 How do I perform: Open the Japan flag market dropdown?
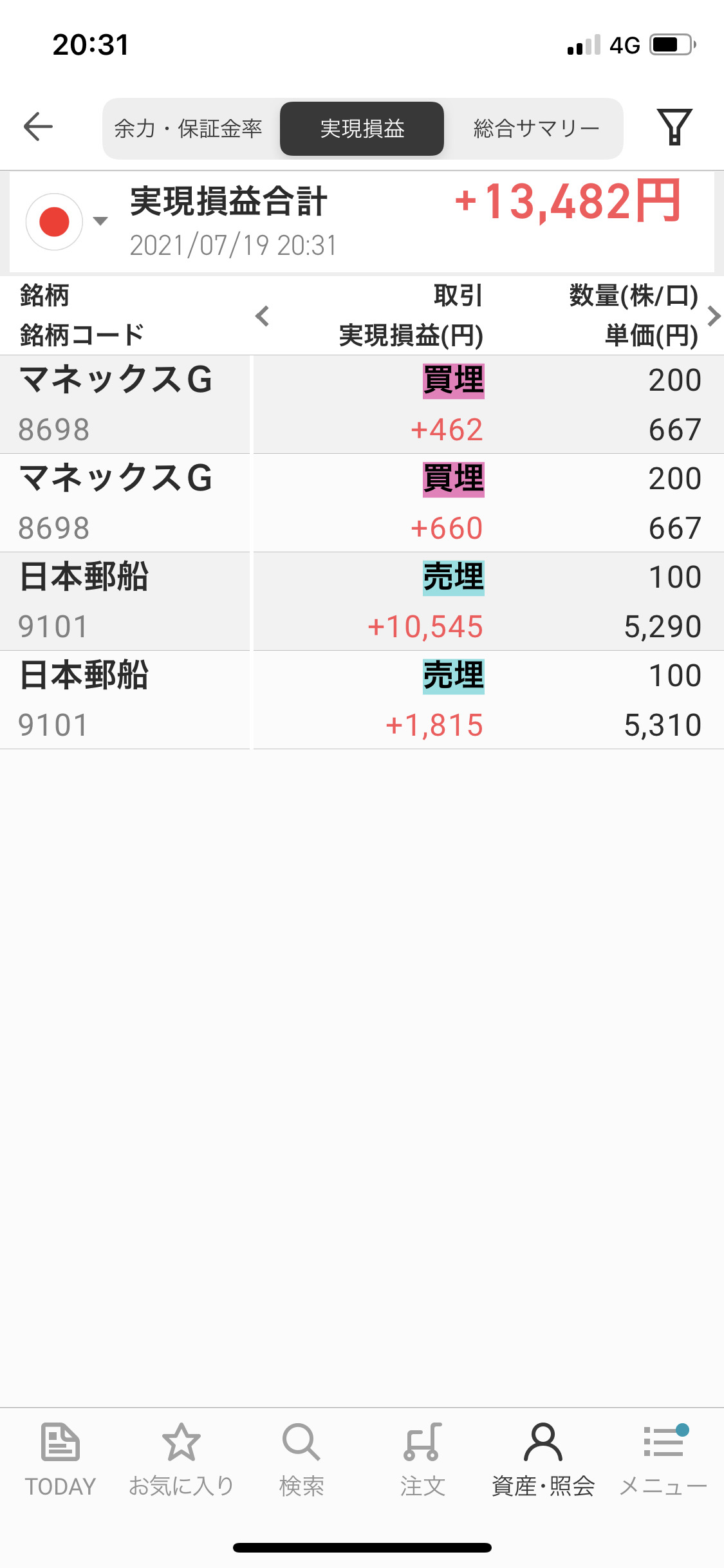pyautogui.click(x=66, y=222)
